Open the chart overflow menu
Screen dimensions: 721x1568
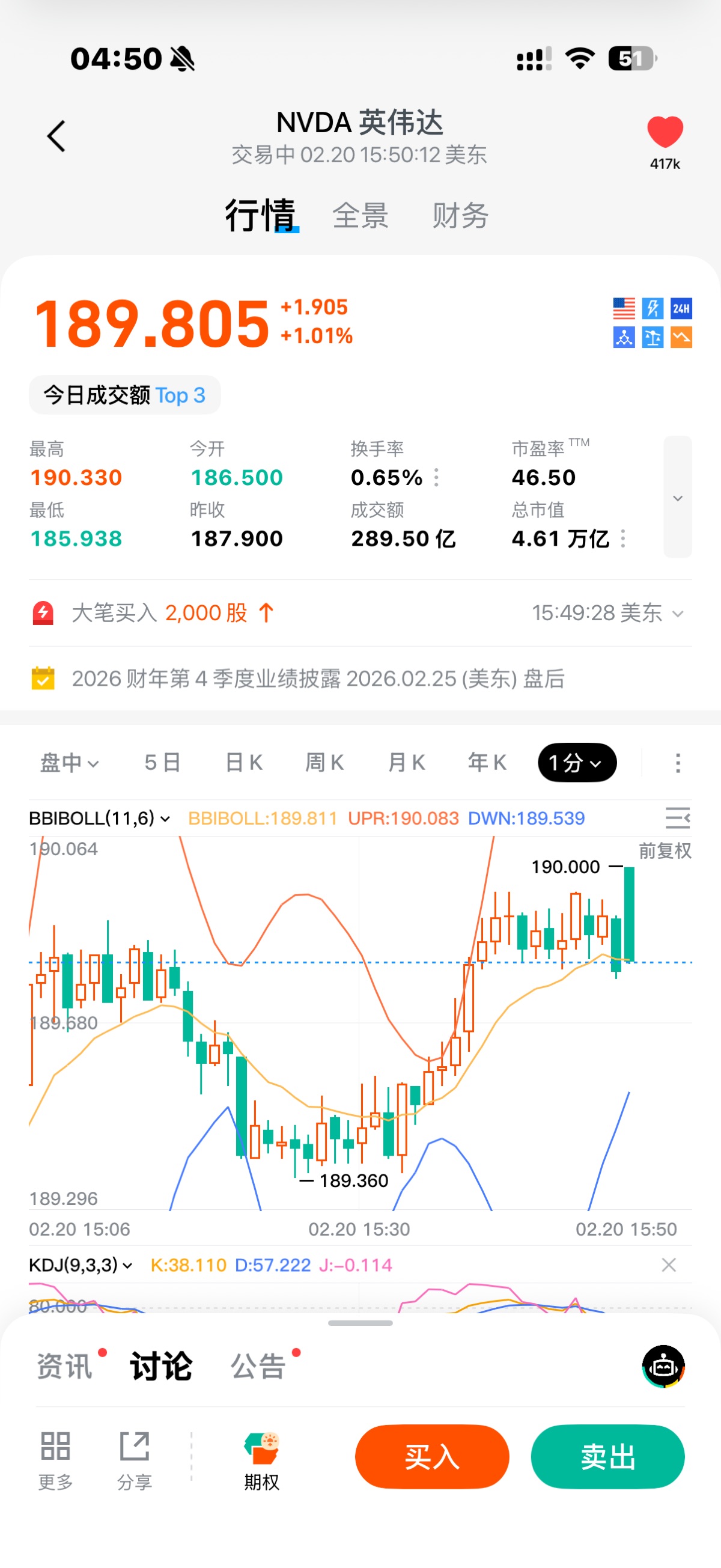[x=678, y=762]
